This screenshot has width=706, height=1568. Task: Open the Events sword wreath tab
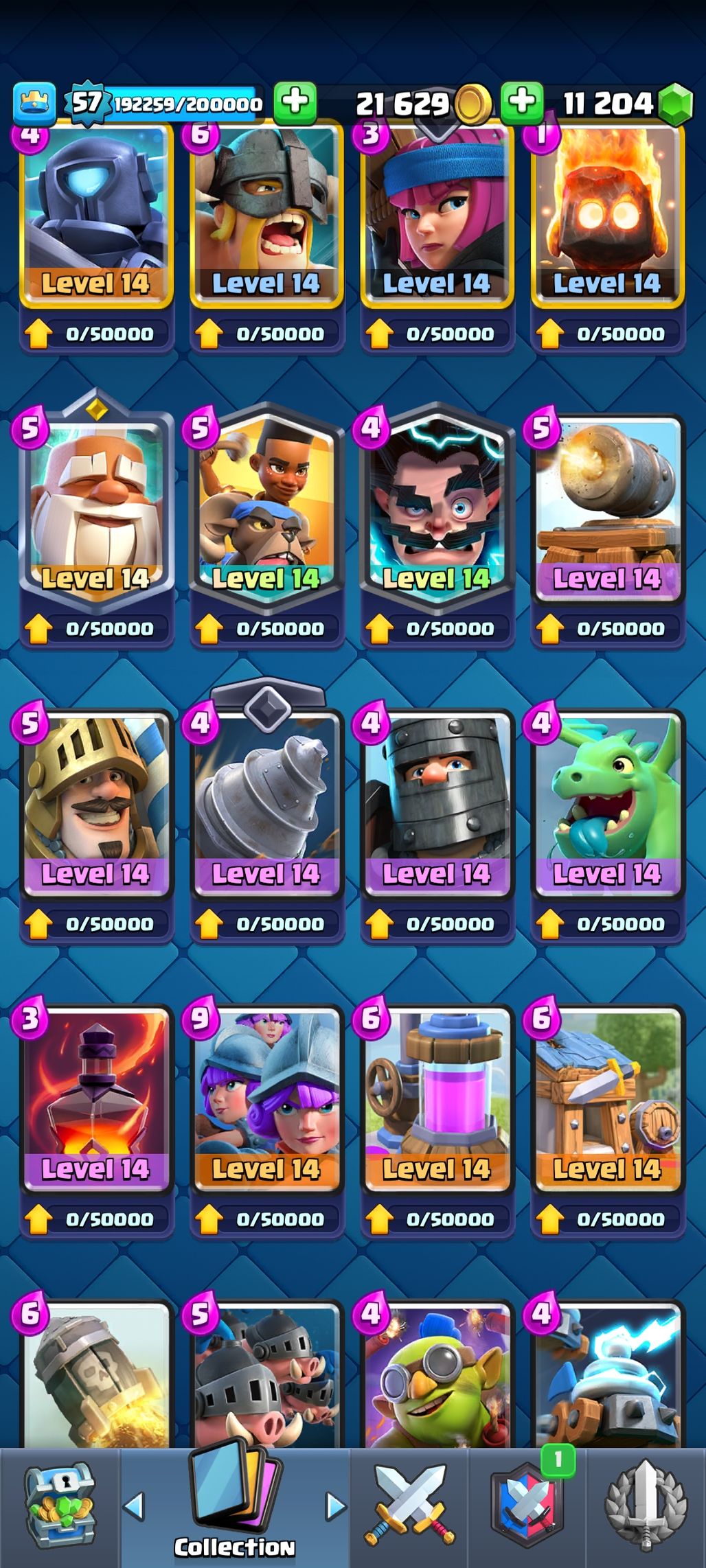[x=646, y=1507]
